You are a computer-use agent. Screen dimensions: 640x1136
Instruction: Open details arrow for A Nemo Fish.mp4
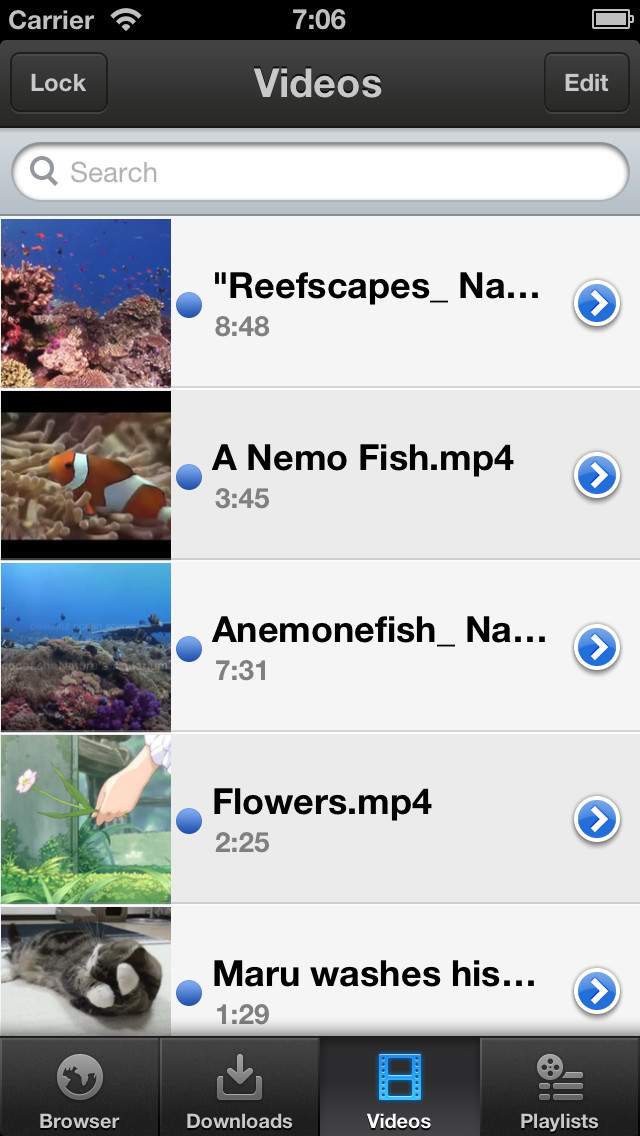(x=597, y=476)
